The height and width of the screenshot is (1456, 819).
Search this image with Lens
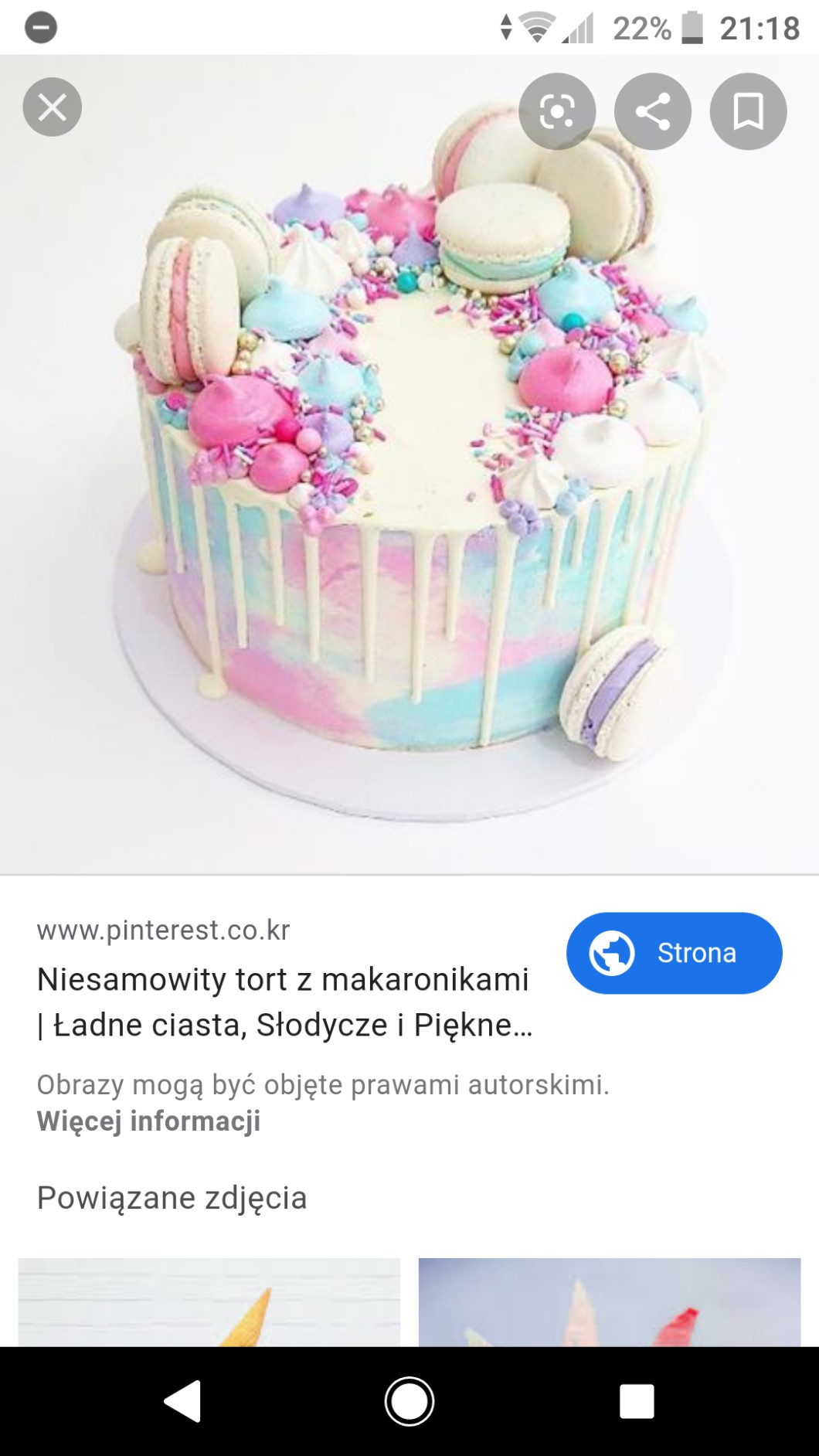[557, 112]
